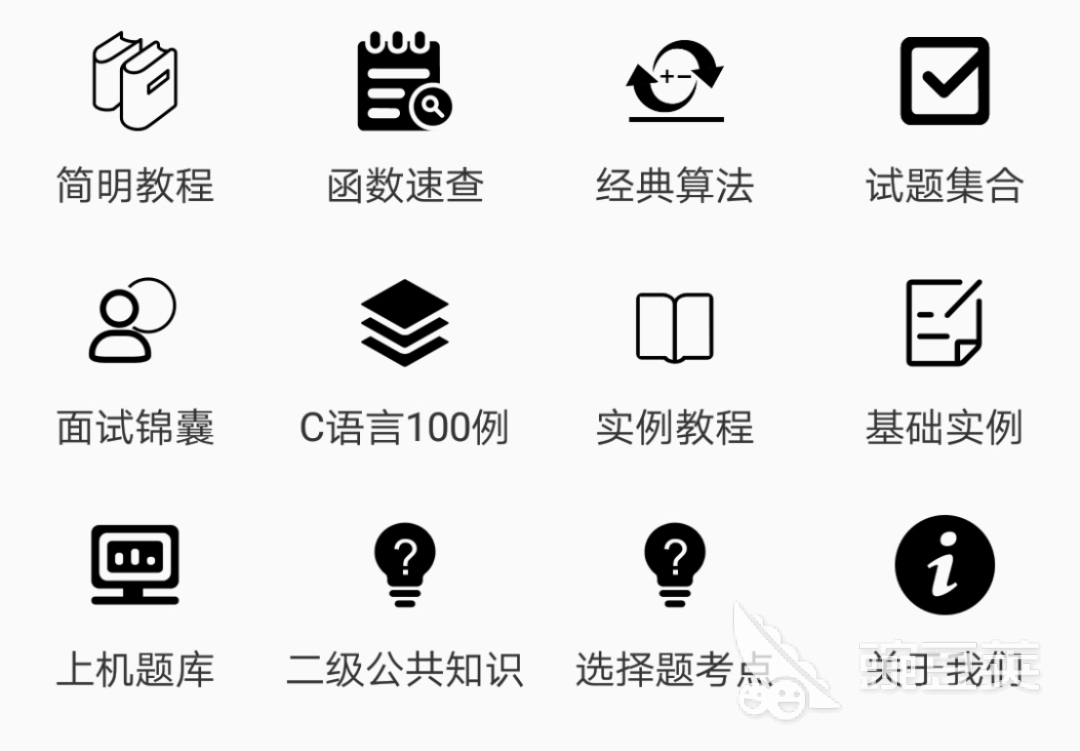Open the 关于我们 info page

[x=944, y=564]
